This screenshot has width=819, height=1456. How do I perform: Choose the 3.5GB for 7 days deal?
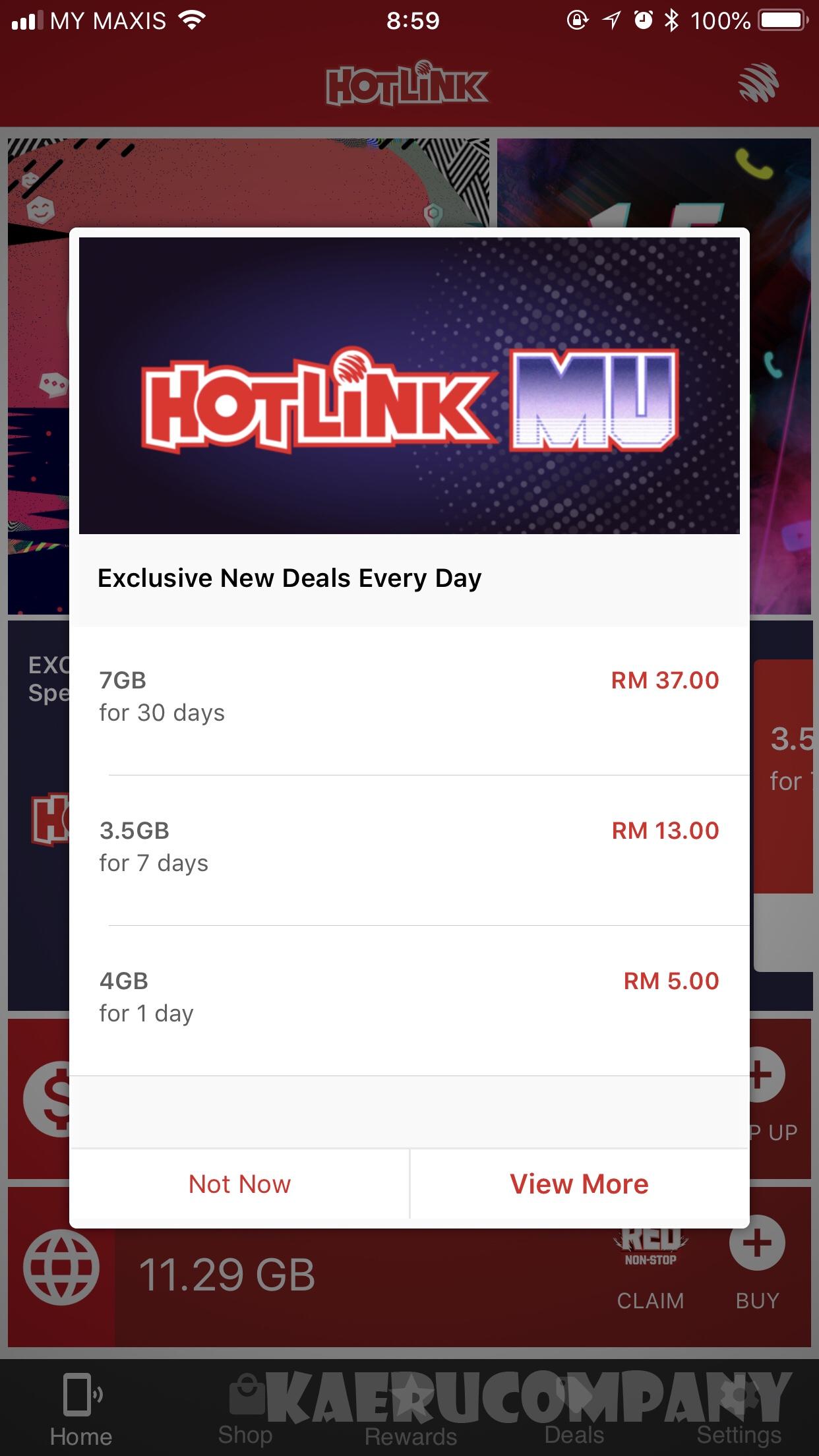coord(409,847)
